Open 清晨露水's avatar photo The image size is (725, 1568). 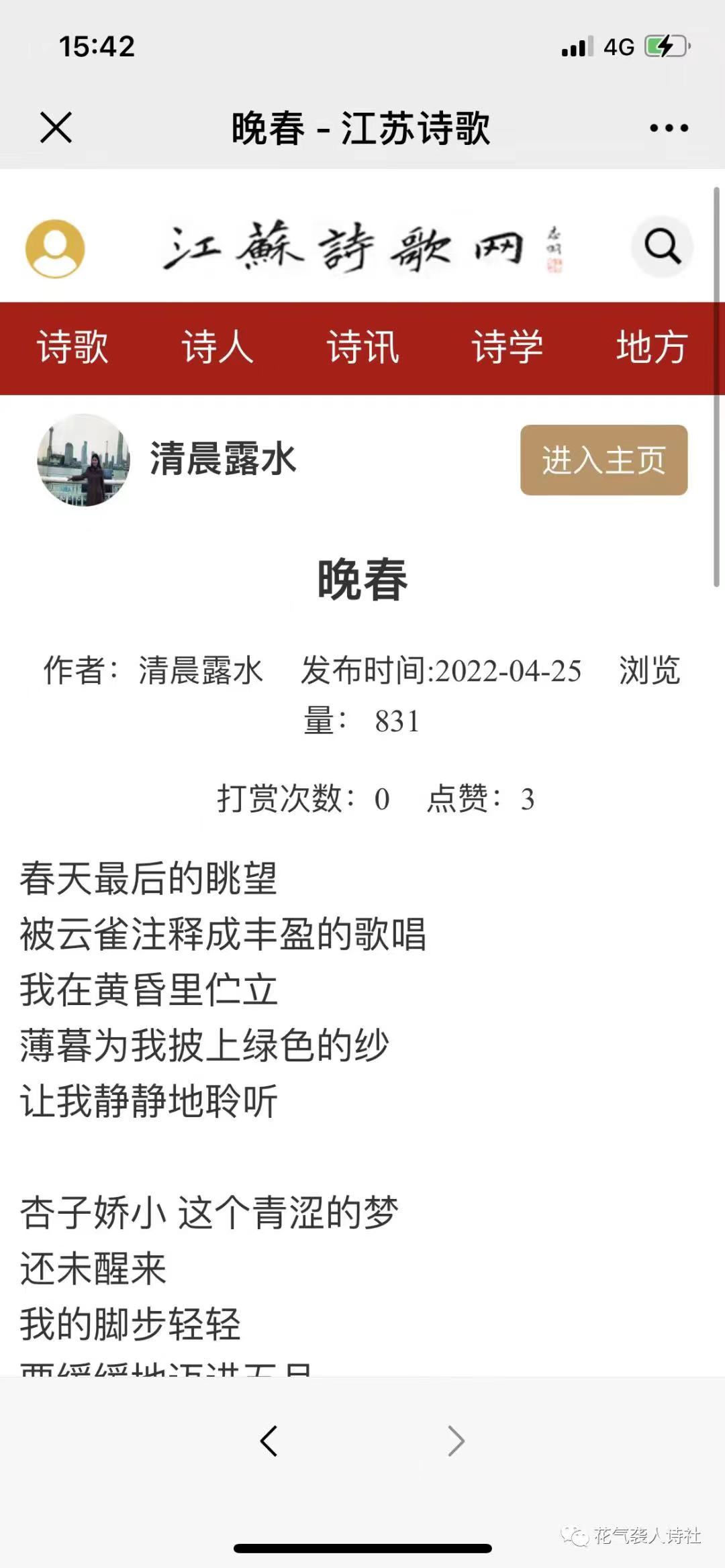84,460
